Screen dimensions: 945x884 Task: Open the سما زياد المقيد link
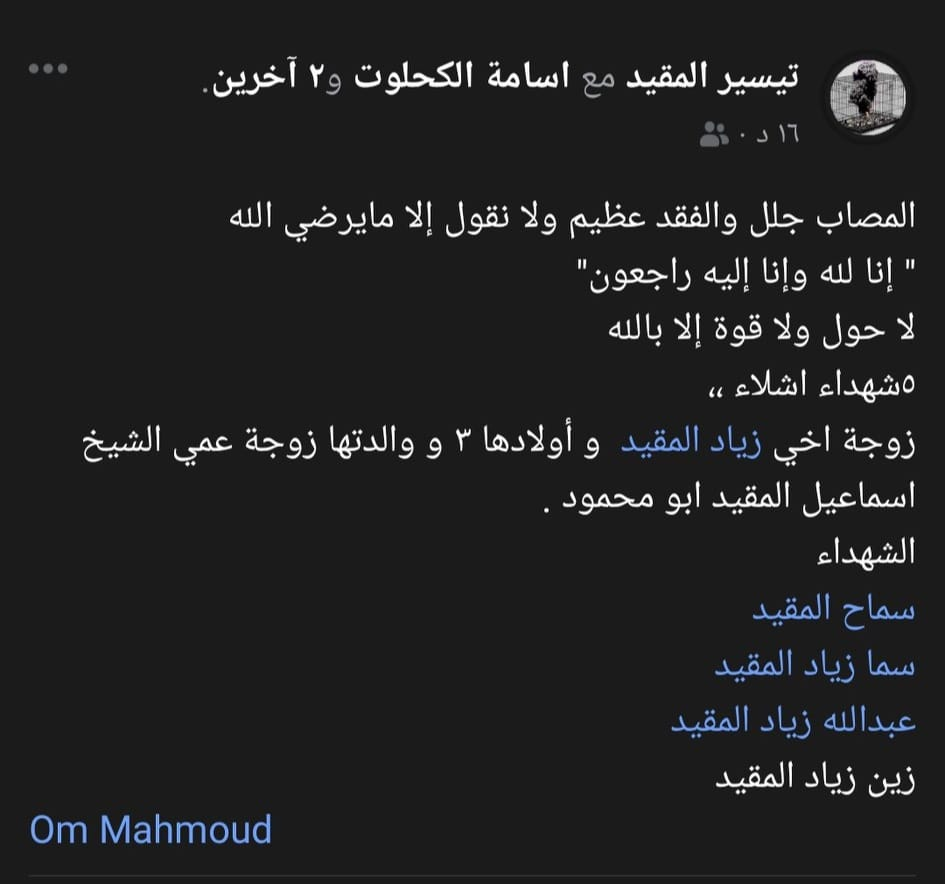coord(814,664)
